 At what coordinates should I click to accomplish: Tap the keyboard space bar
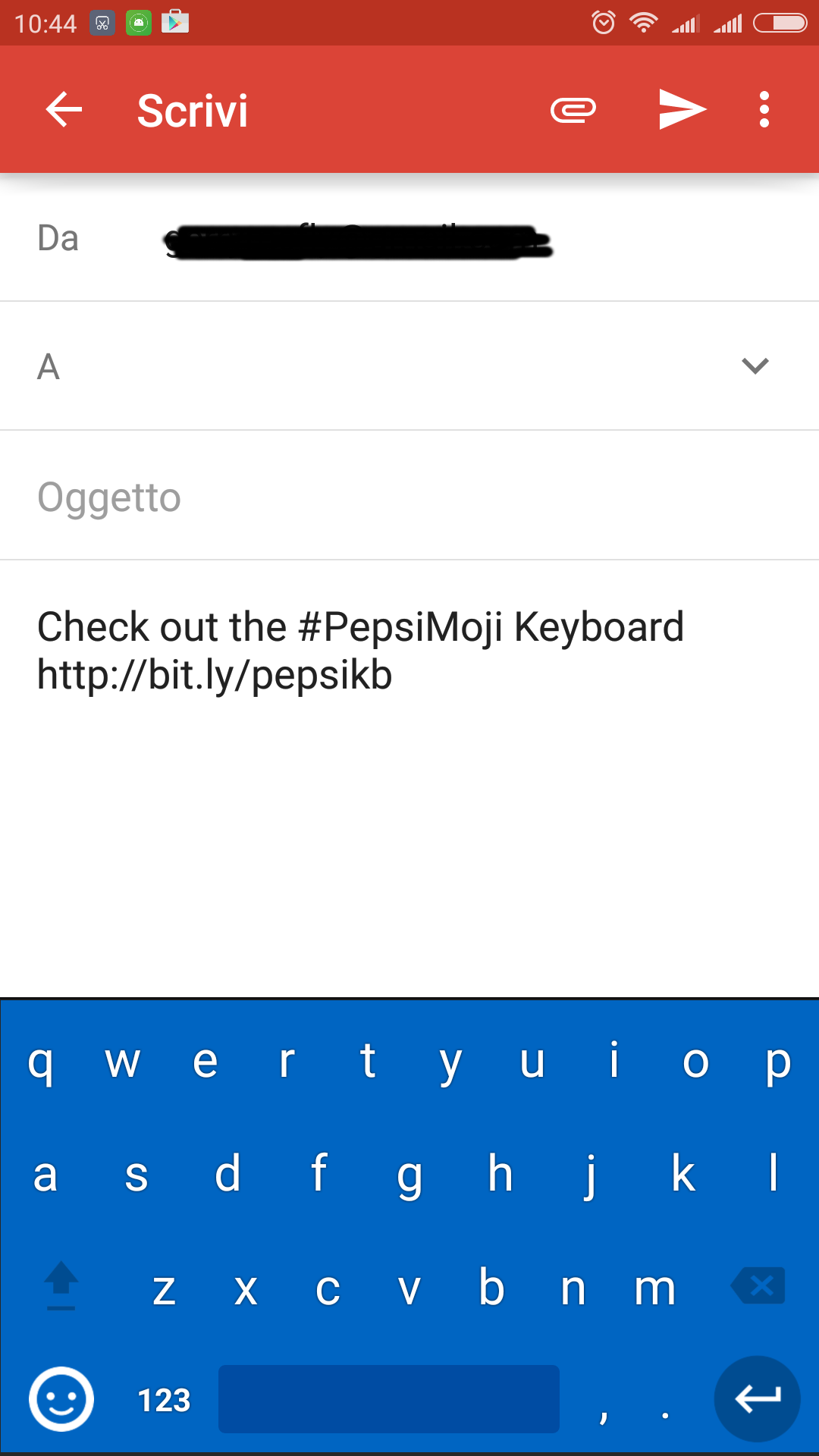[x=389, y=1399]
